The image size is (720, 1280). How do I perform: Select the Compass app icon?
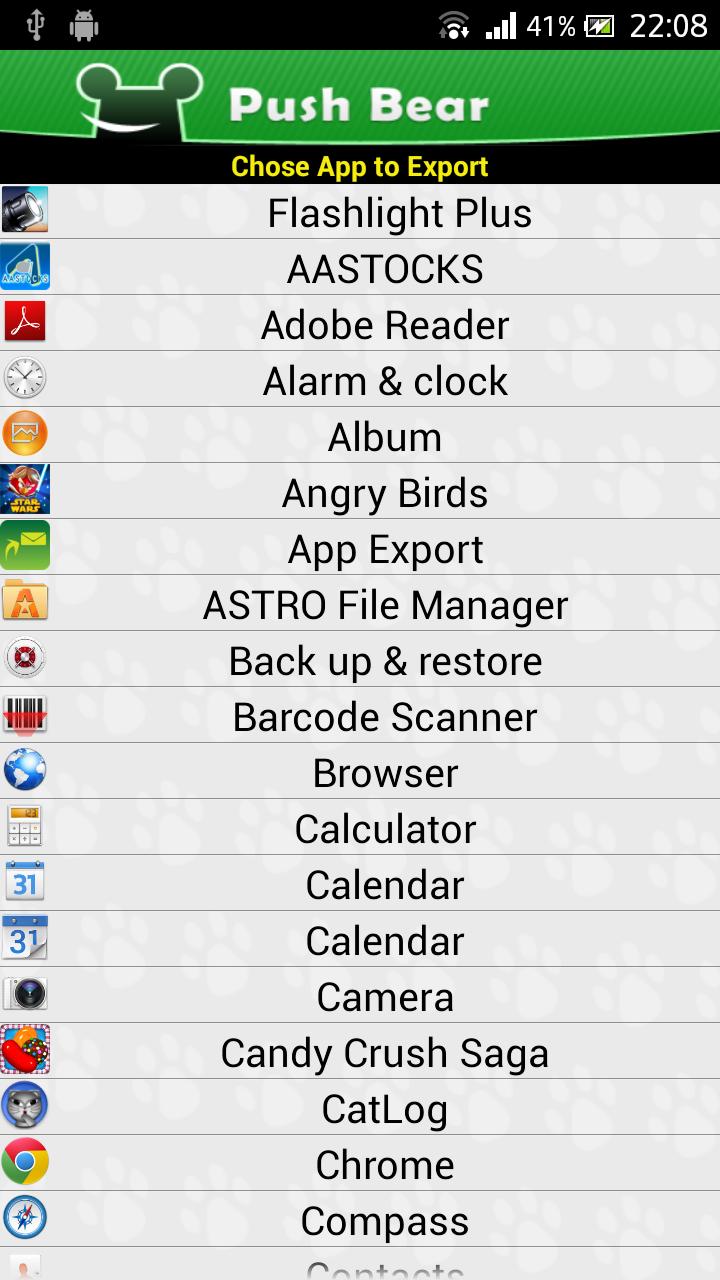(x=25, y=1219)
